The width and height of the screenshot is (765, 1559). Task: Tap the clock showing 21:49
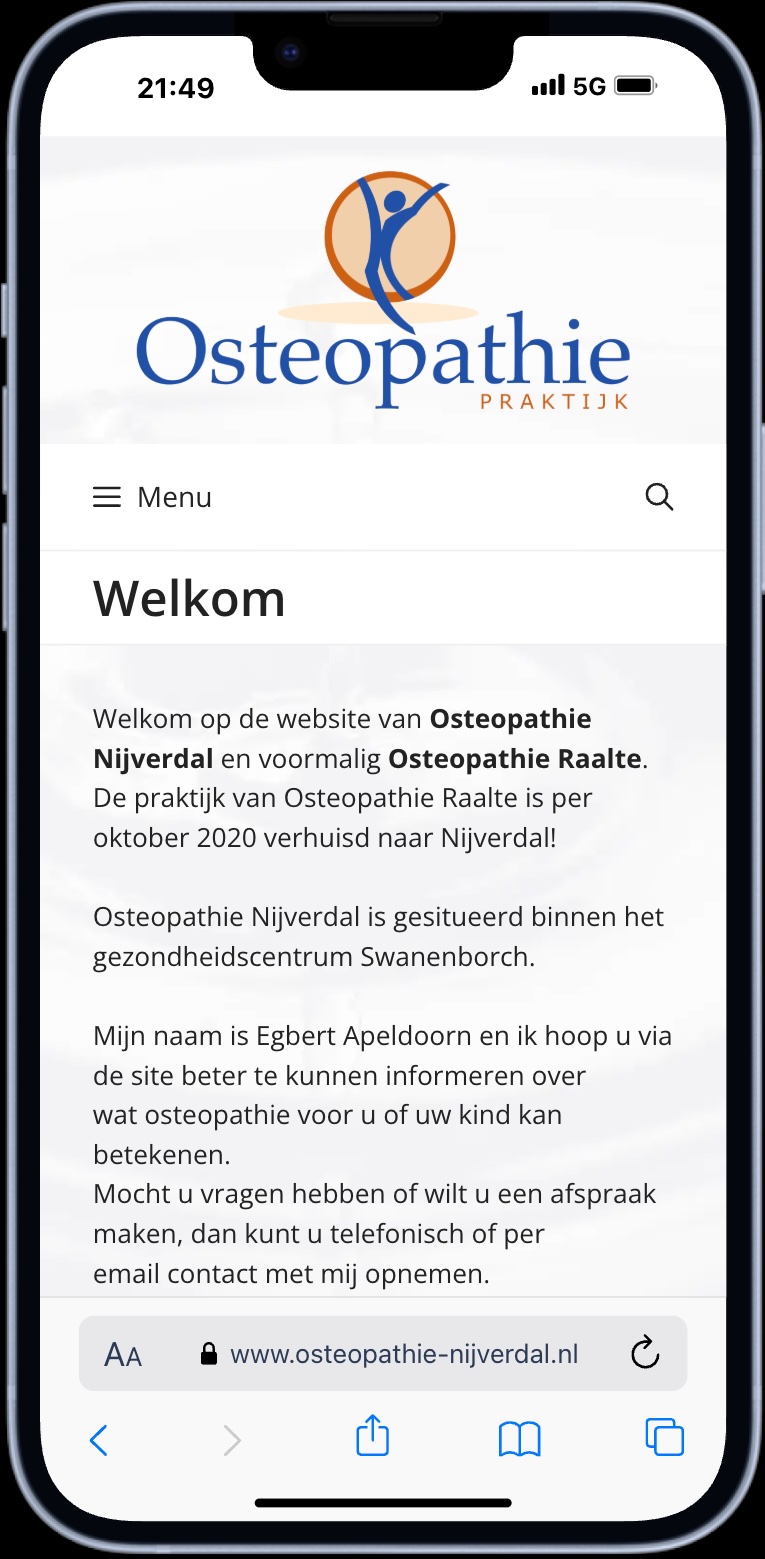click(x=176, y=88)
